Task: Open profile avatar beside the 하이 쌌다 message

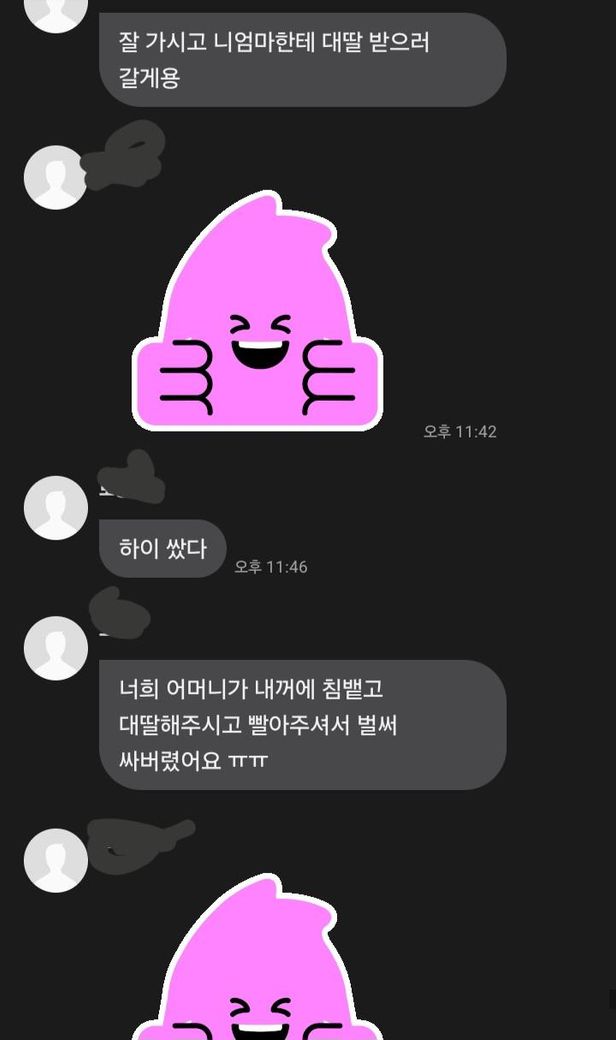Action: coord(55,508)
